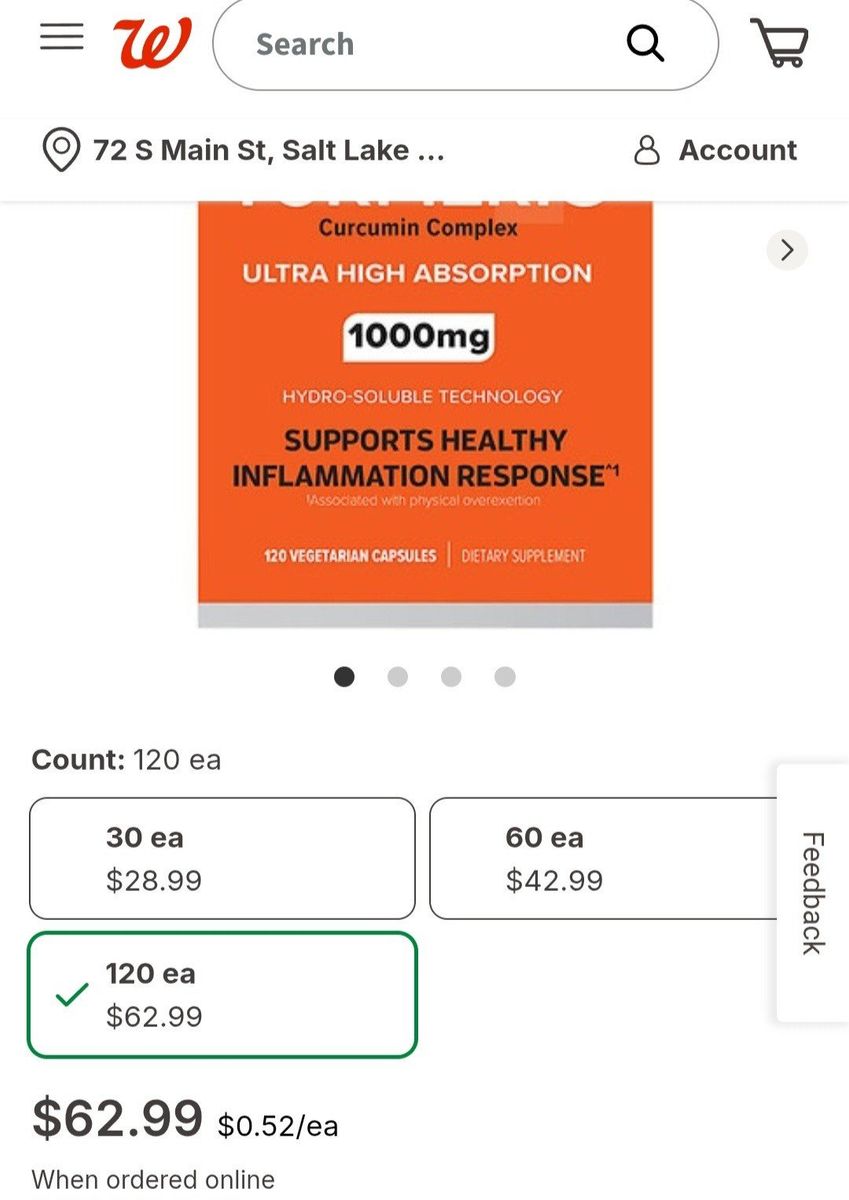The image size is (849, 1200).
Task: Open the Feedback tab
Action: 812,893
